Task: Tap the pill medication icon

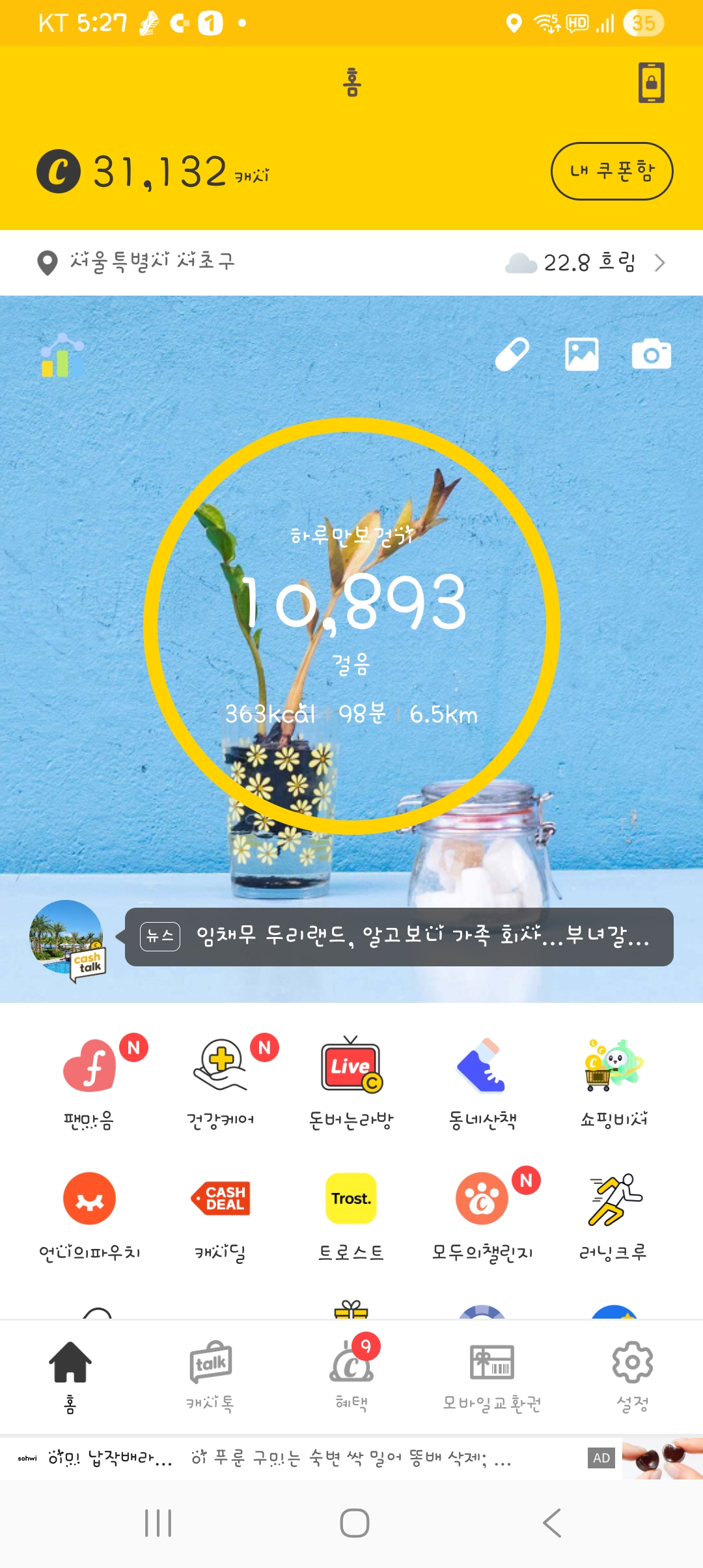Action: [x=512, y=355]
